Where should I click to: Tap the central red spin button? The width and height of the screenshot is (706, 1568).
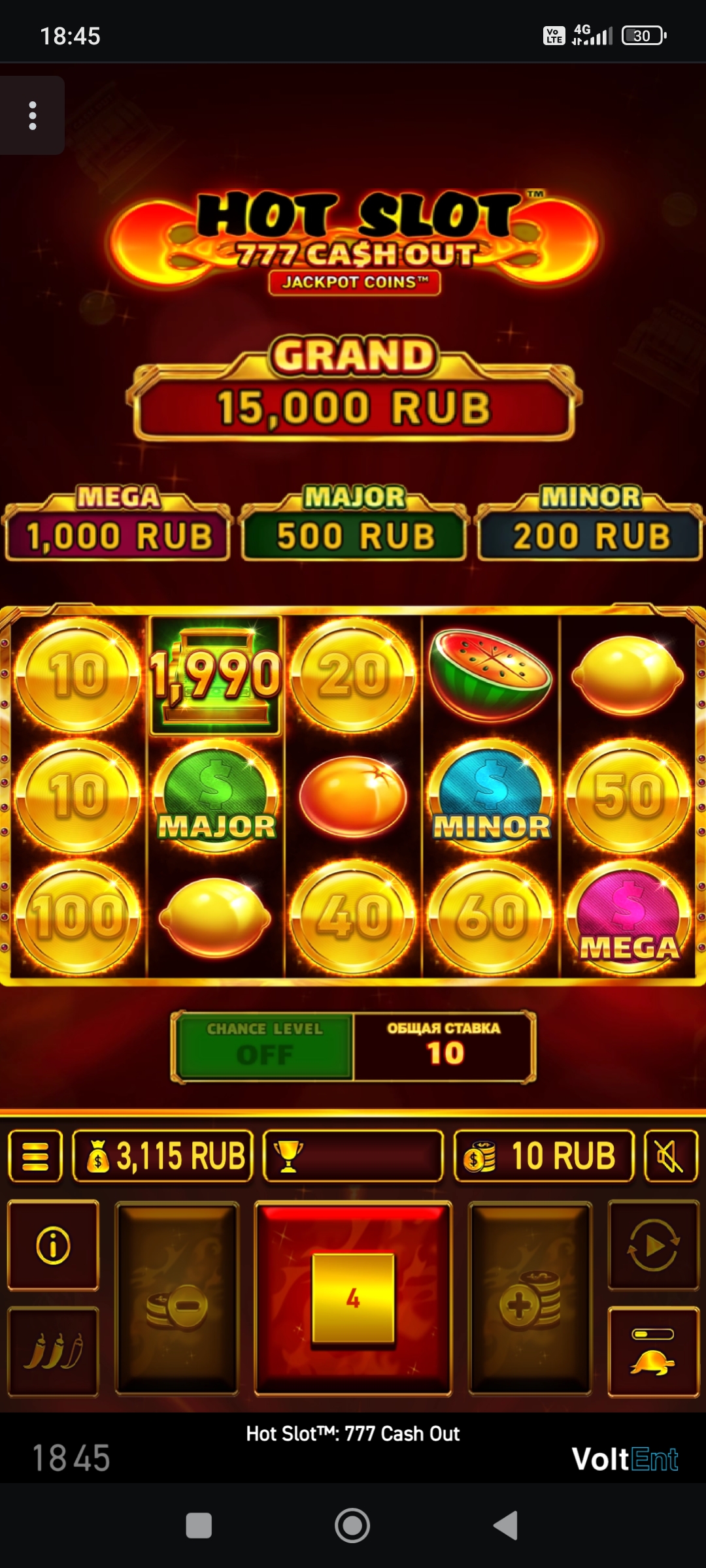pyautogui.click(x=353, y=1299)
